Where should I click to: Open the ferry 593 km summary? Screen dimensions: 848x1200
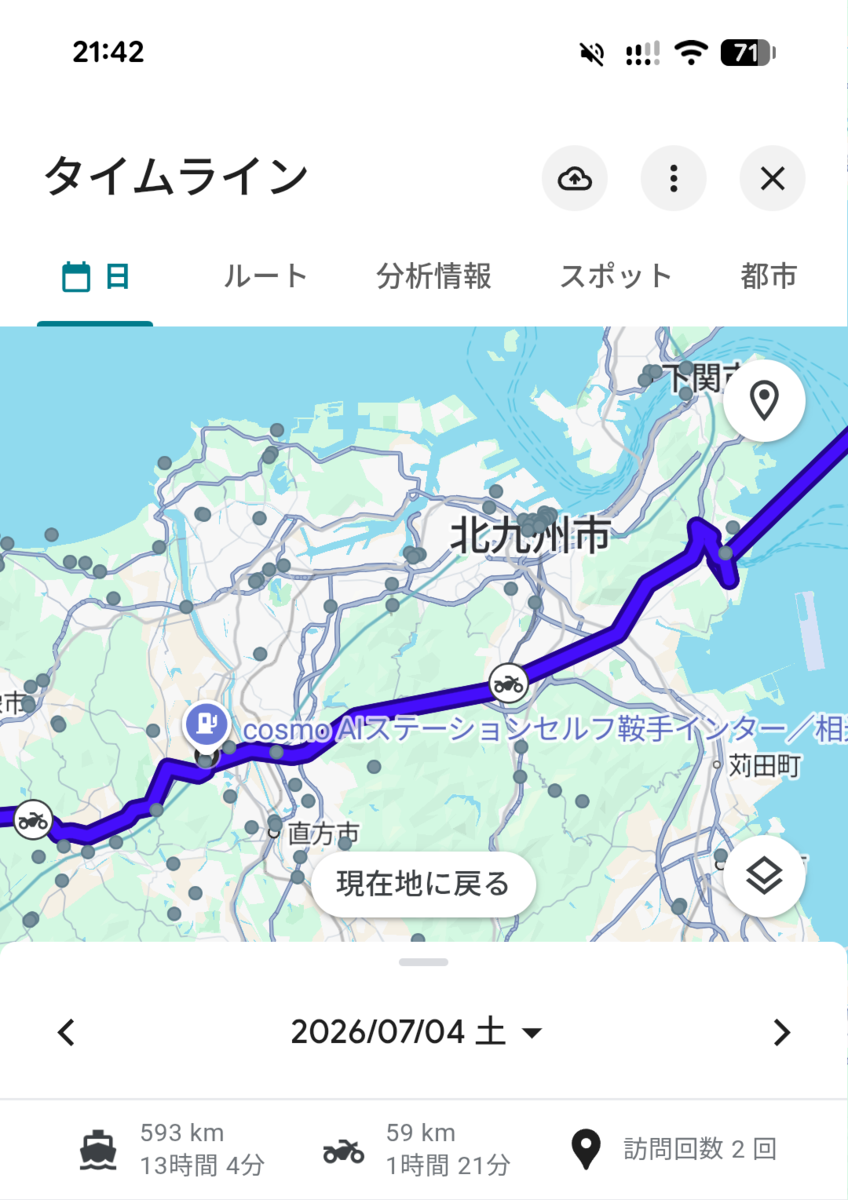click(172, 1149)
